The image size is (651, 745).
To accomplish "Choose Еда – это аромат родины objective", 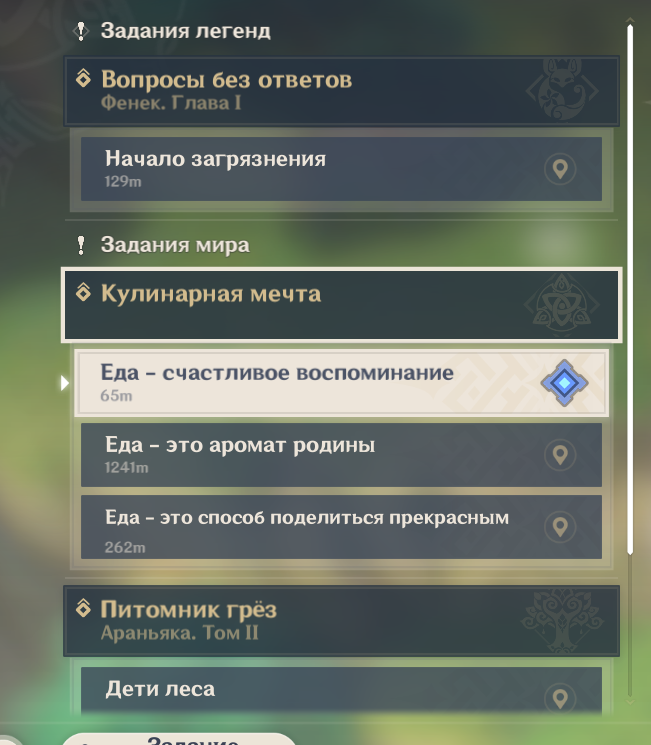I will click(300, 455).
